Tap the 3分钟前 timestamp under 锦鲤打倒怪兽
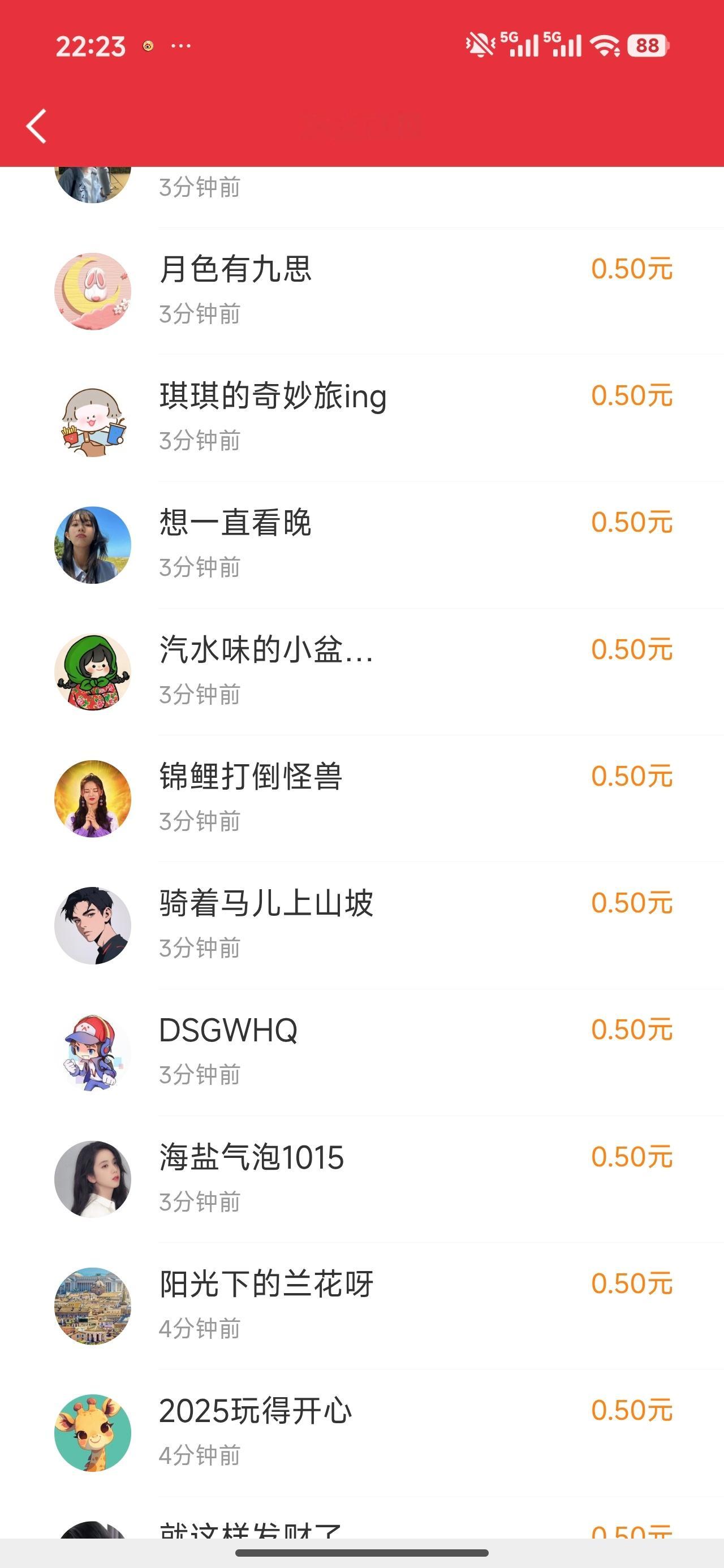The width and height of the screenshot is (724, 1568). (200, 821)
